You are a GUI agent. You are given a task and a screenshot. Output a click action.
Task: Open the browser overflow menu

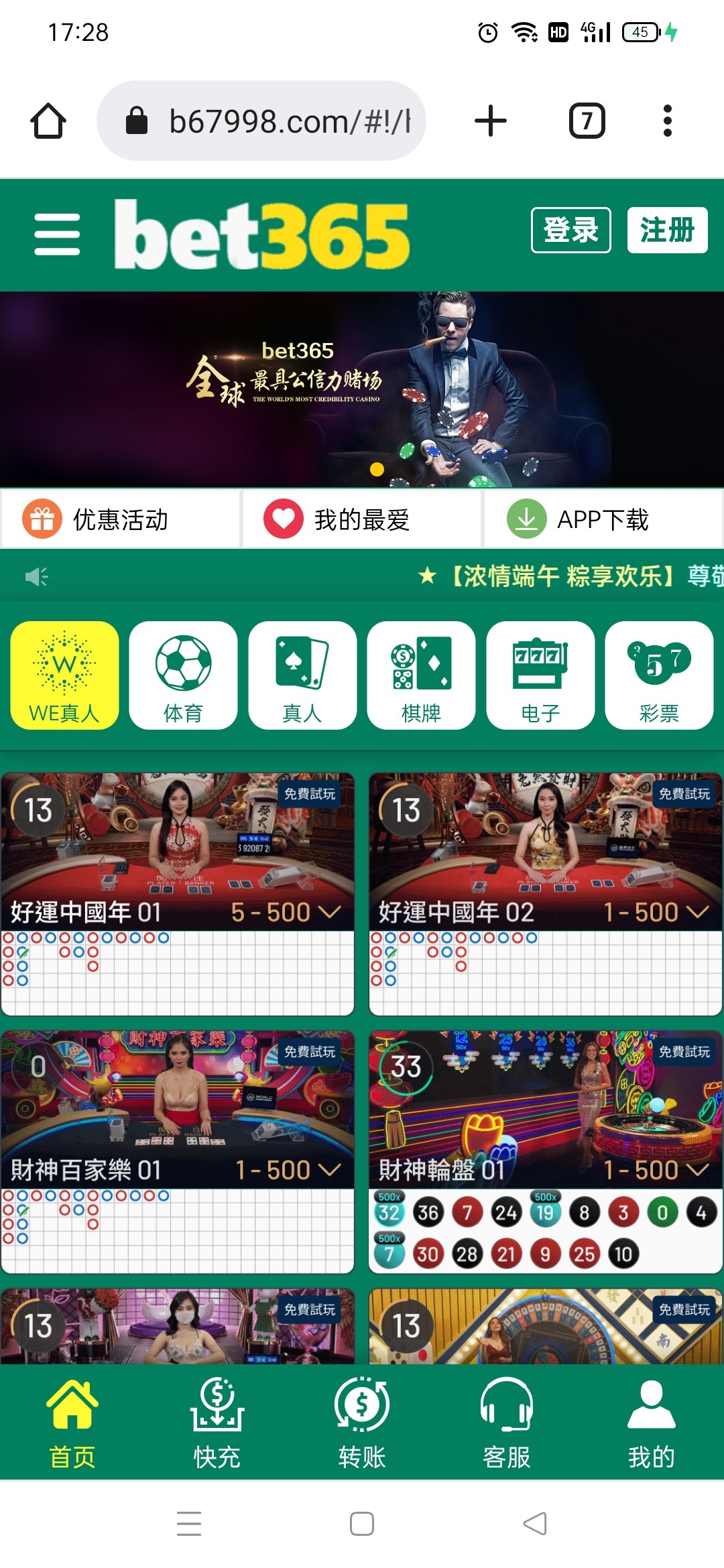[x=668, y=119]
